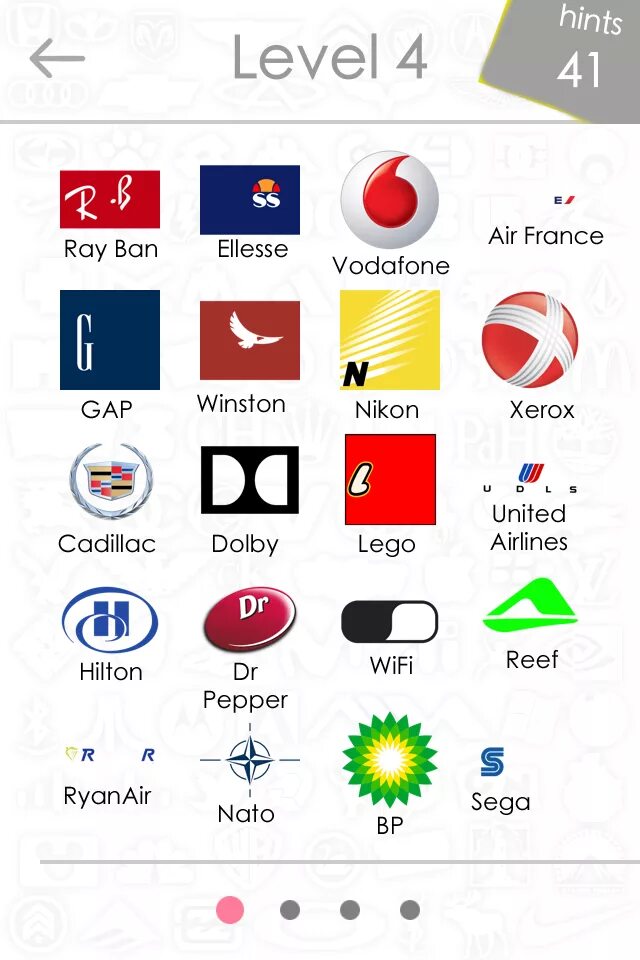Open the Ray Ban logo tile
This screenshot has height=960, width=640.
110,200
